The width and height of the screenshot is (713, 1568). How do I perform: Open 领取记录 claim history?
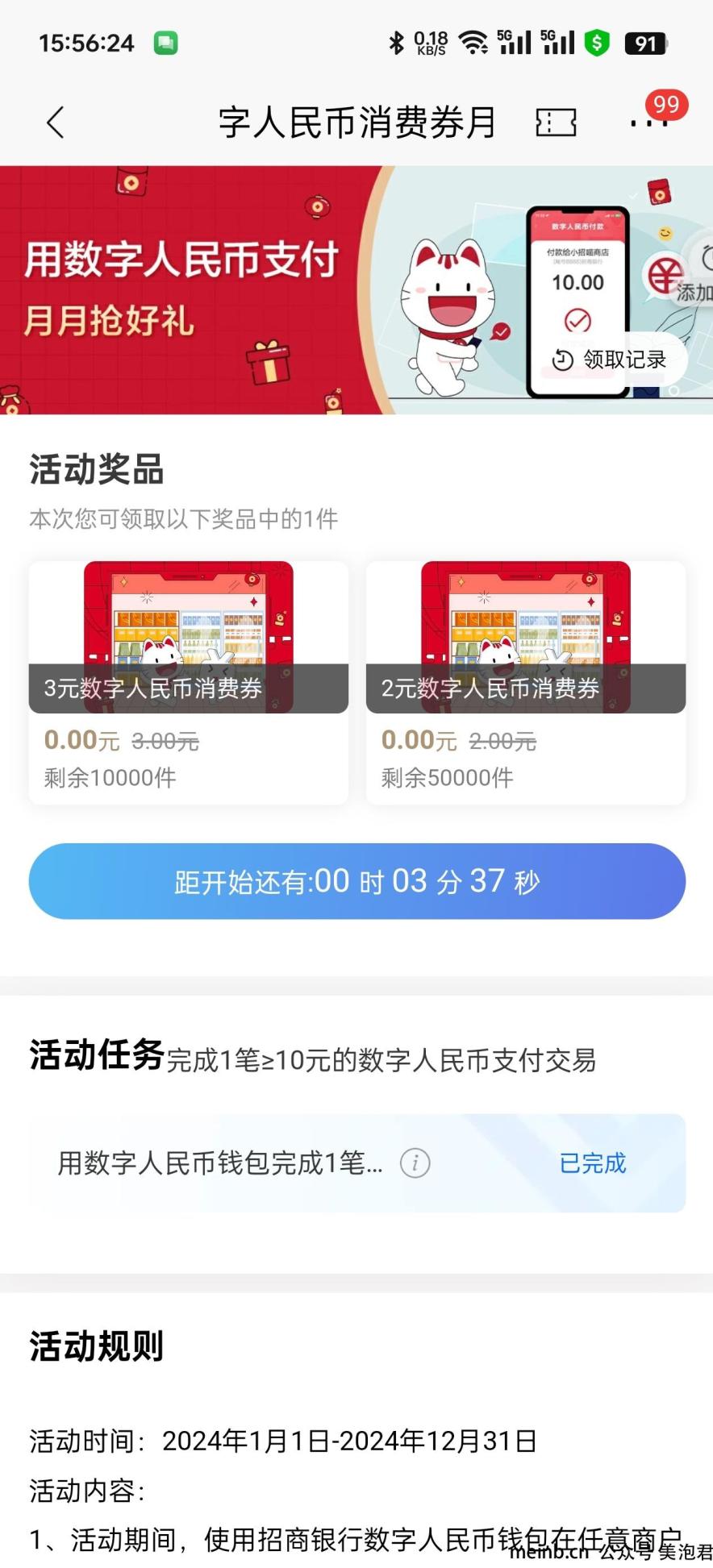pyautogui.click(x=611, y=360)
